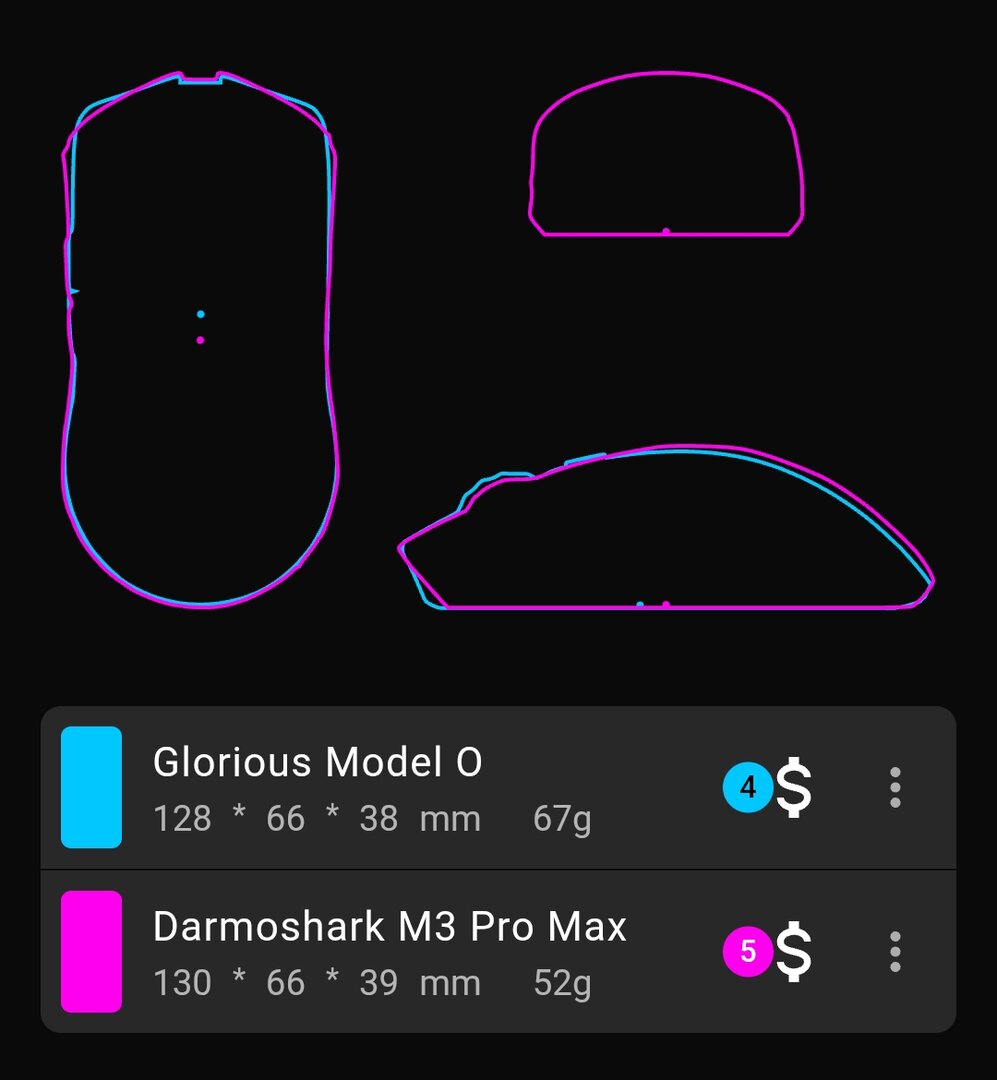Image resolution: width=997 pixels, height=1080 pixels.
Task: Change the cyan color of Glorious Model O
Action: 91,787
